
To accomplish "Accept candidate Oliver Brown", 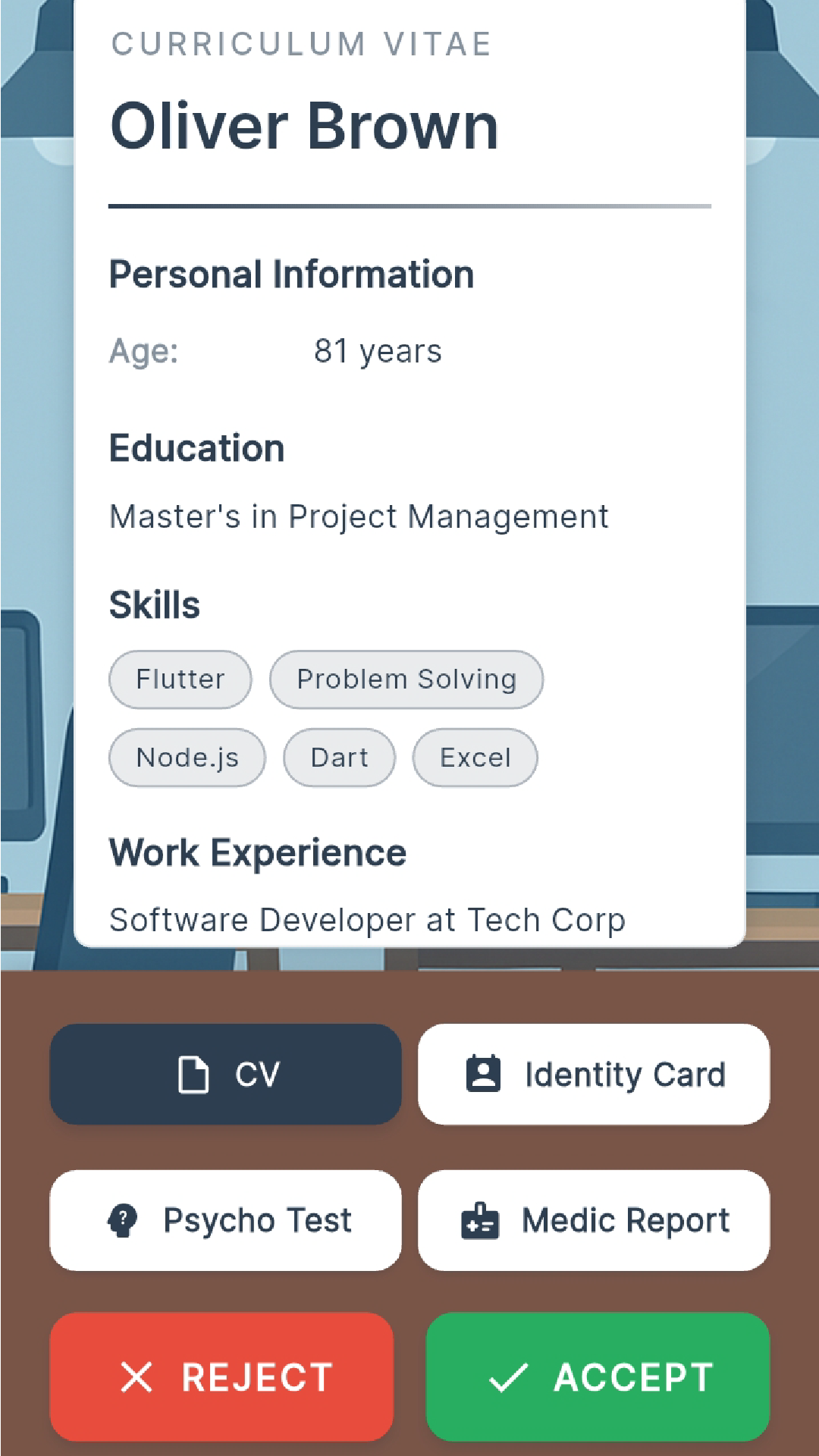I will [598, 1376].
